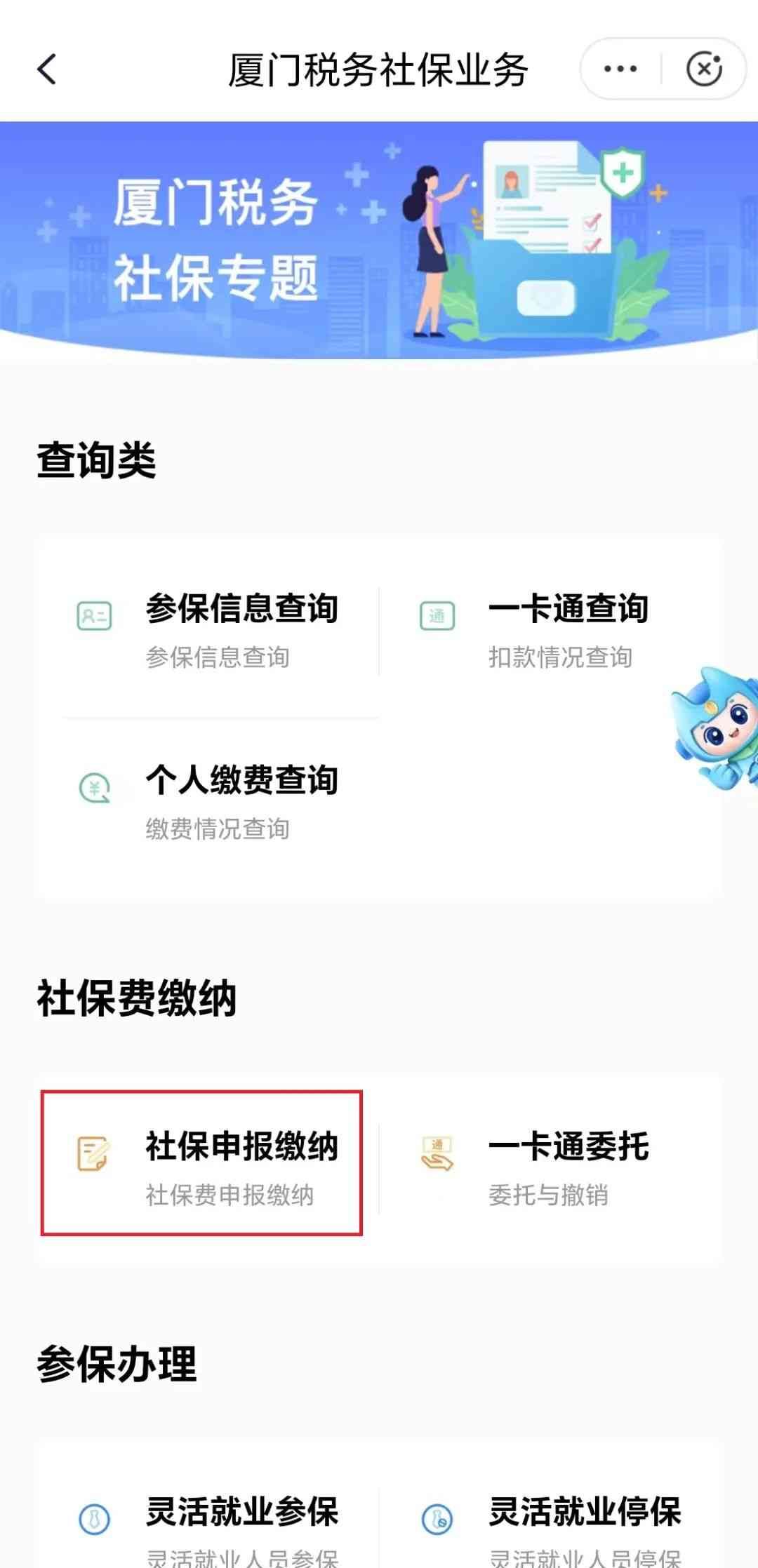Go back to the previous page

pos(47,69)
